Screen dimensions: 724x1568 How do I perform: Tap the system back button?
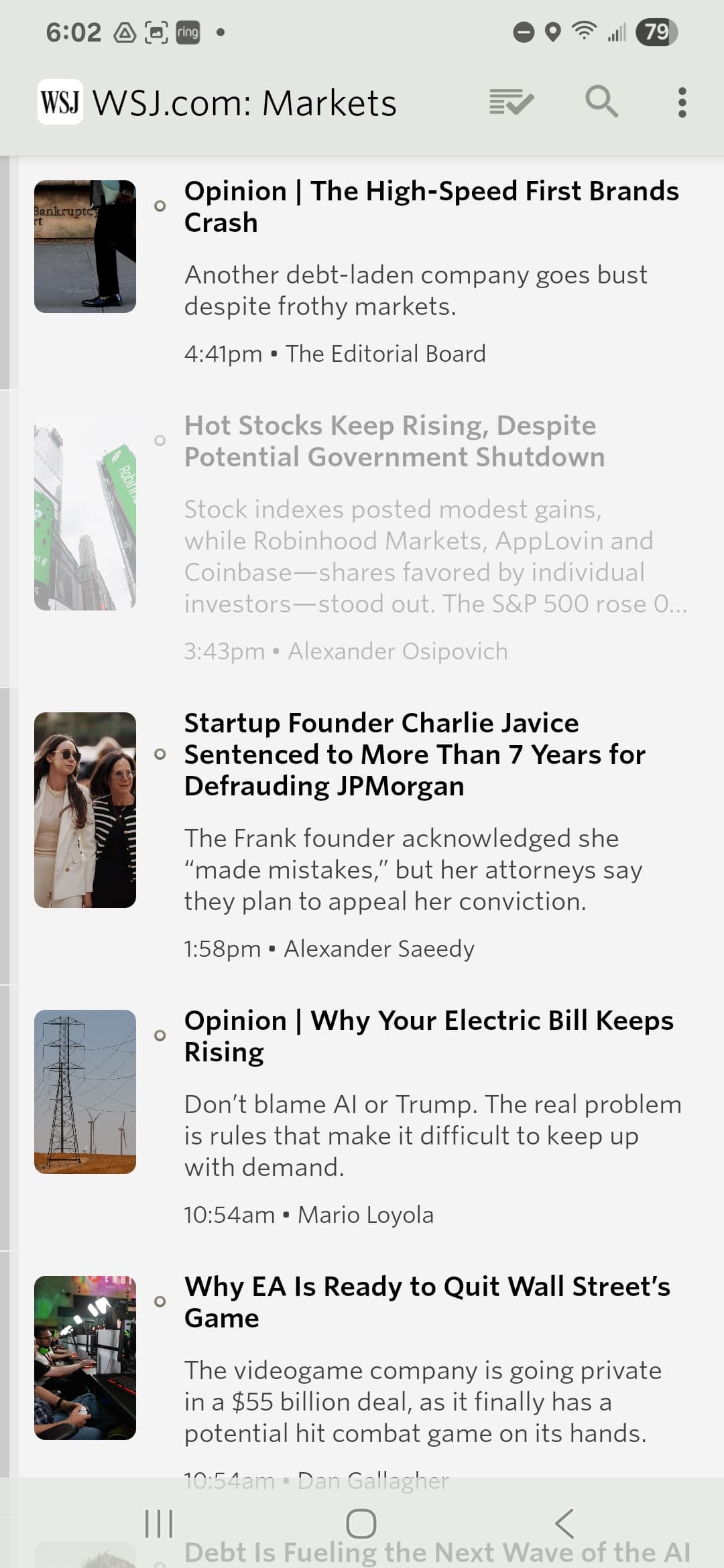click(564, 1523)
